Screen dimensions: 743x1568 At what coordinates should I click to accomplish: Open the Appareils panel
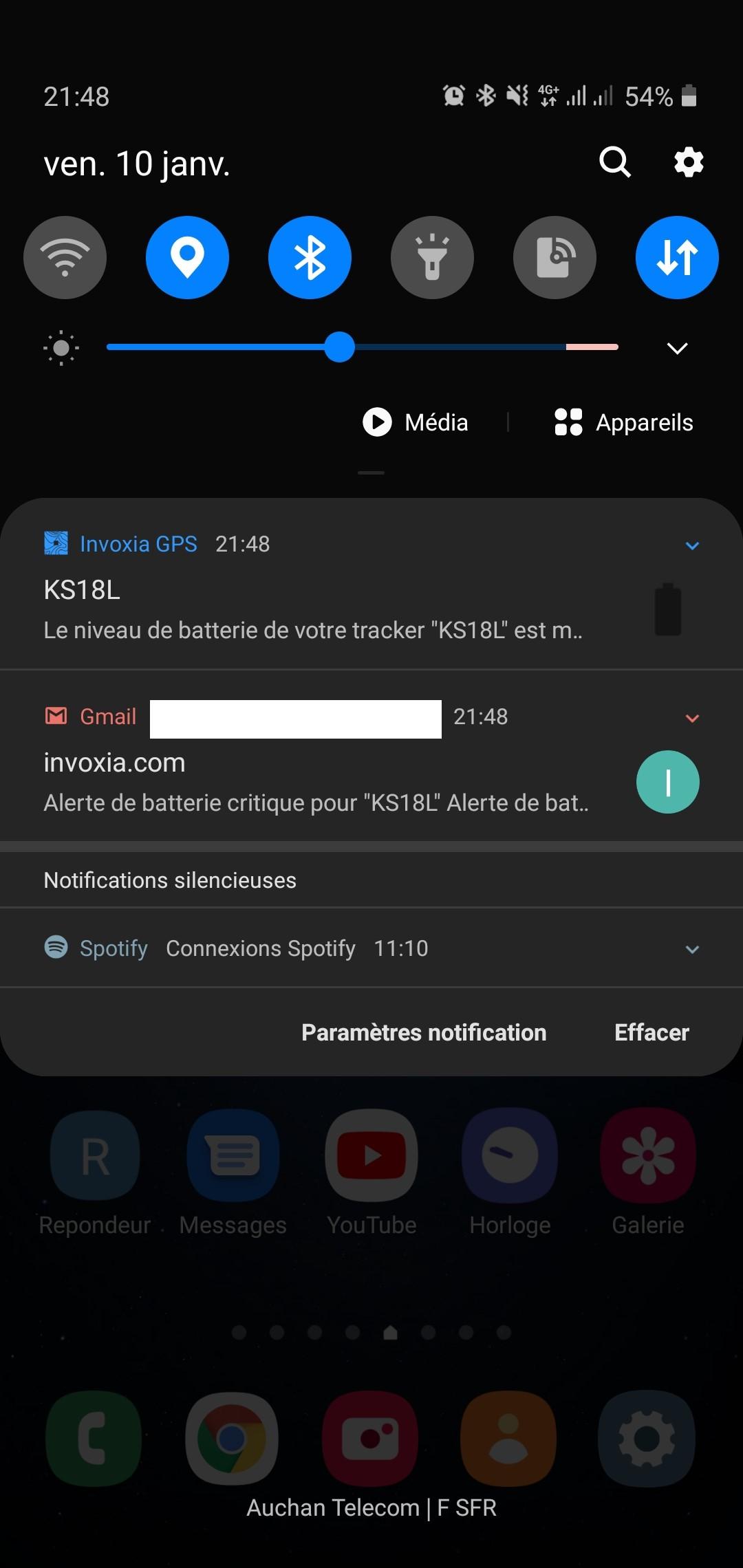tap(624, 422)
